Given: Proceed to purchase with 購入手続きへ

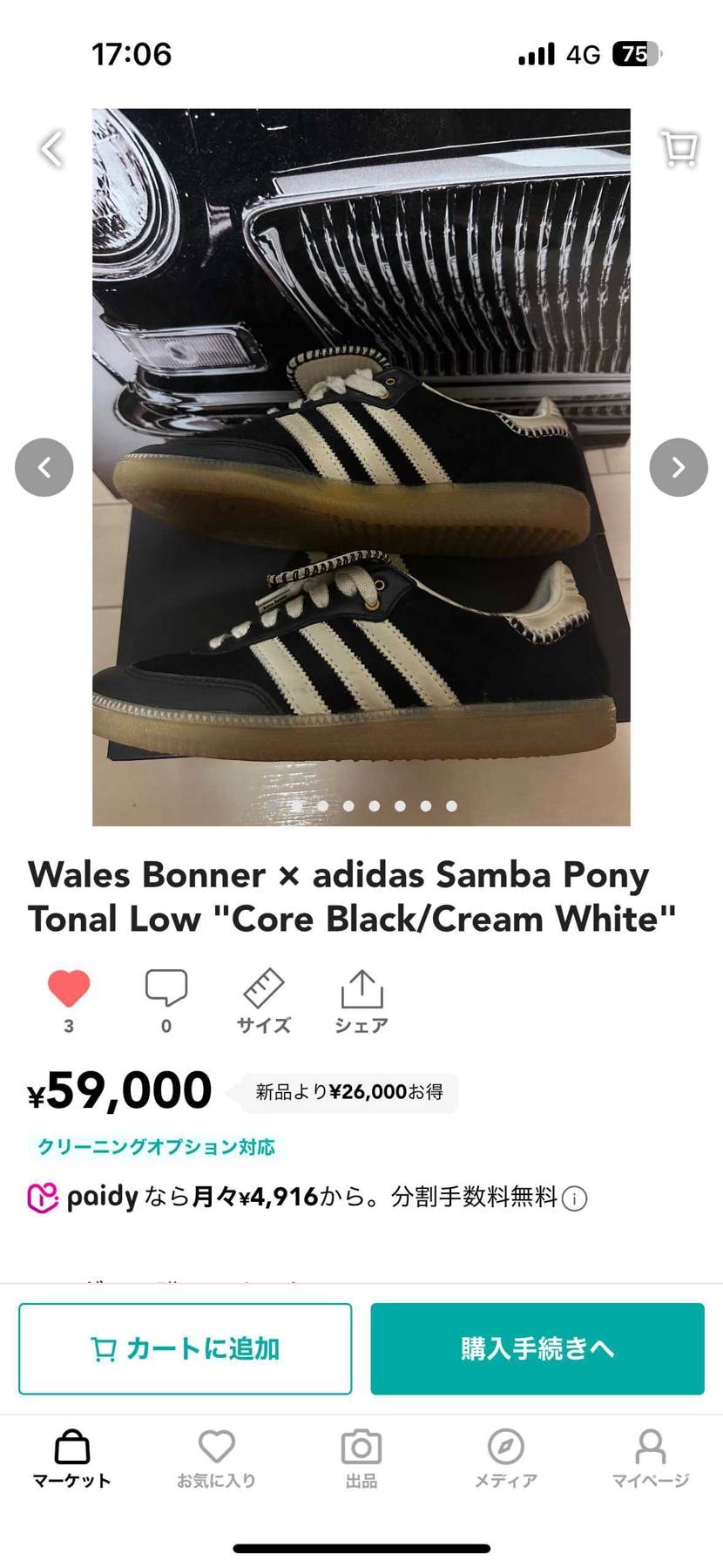Looking at the screenshot, I should click(537, 1348).
